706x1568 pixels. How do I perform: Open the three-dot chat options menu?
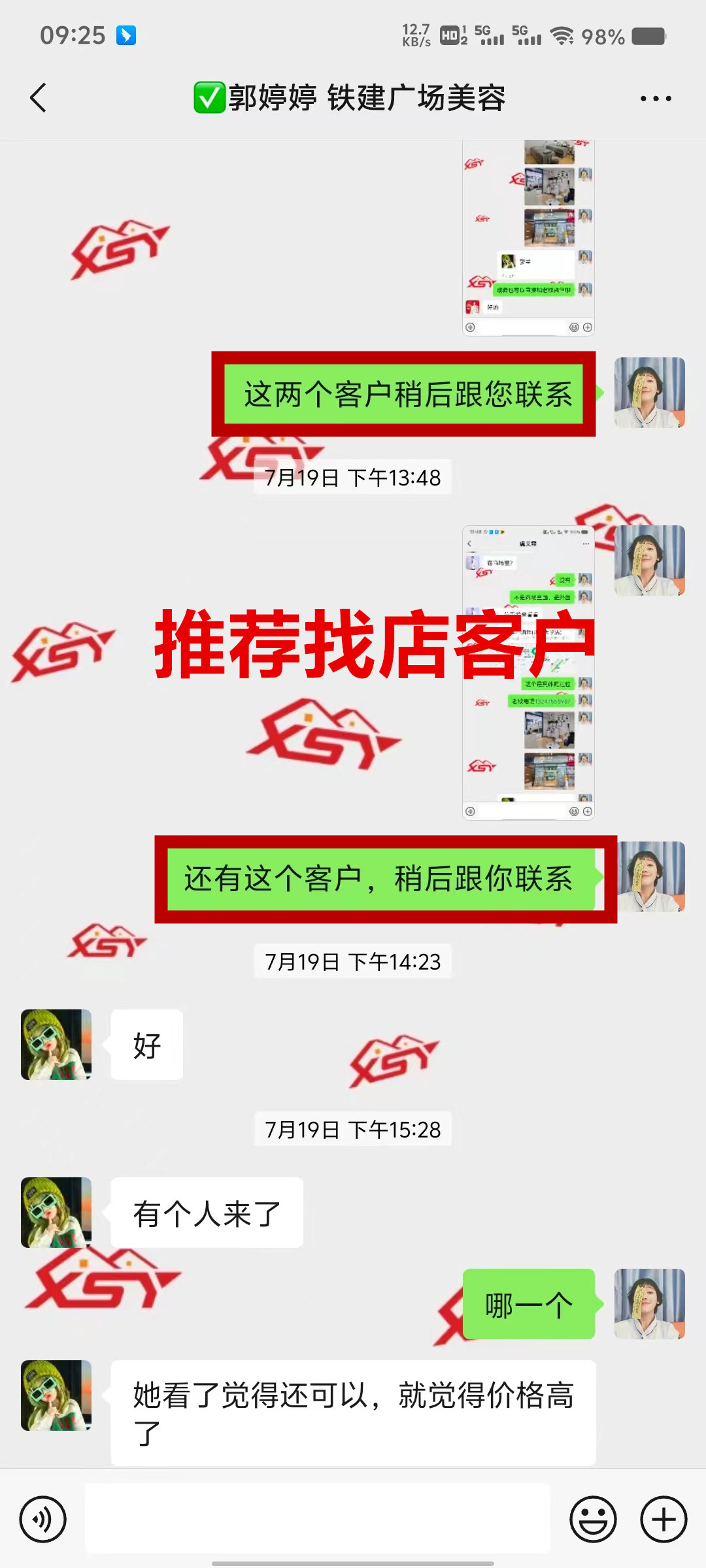coord(655,99)
